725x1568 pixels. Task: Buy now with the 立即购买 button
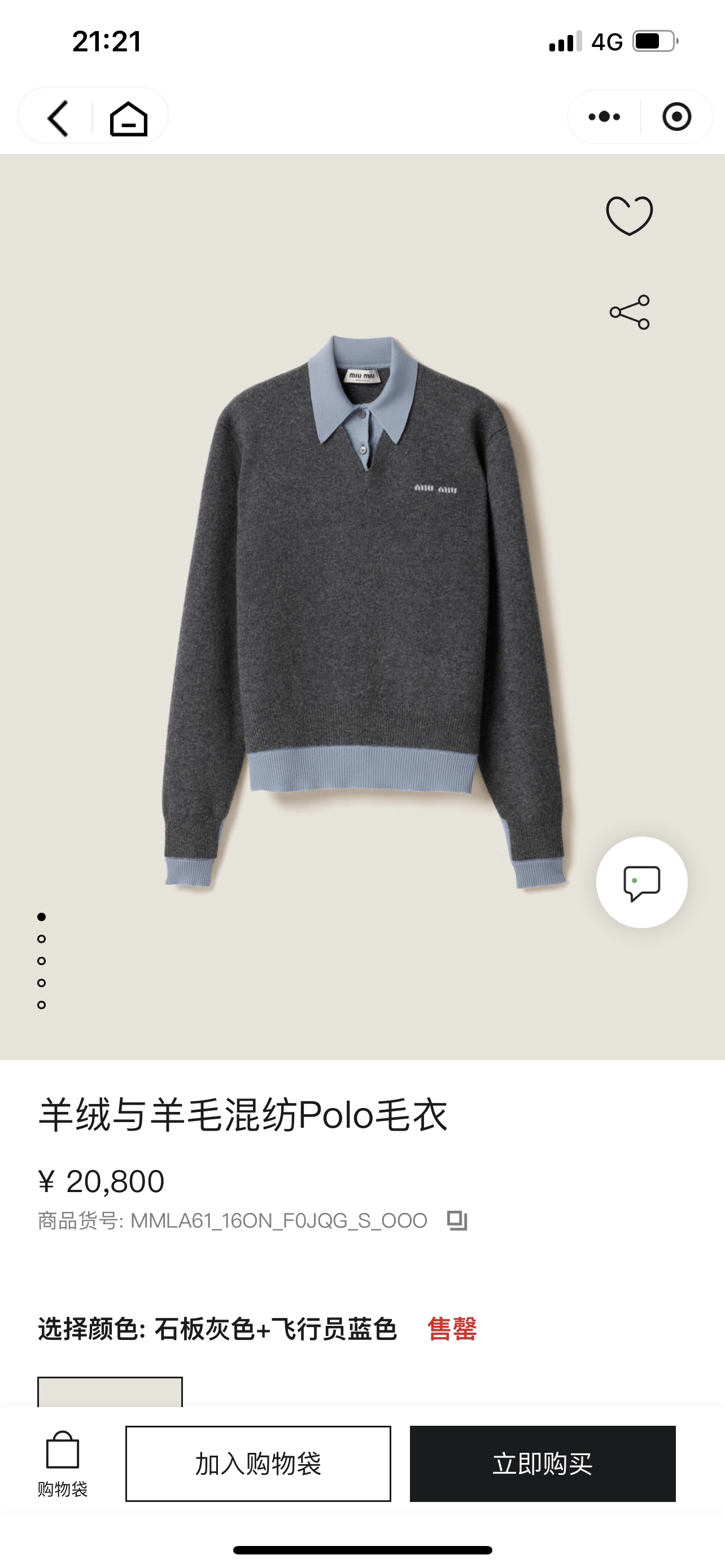(x=543, y=1464)
